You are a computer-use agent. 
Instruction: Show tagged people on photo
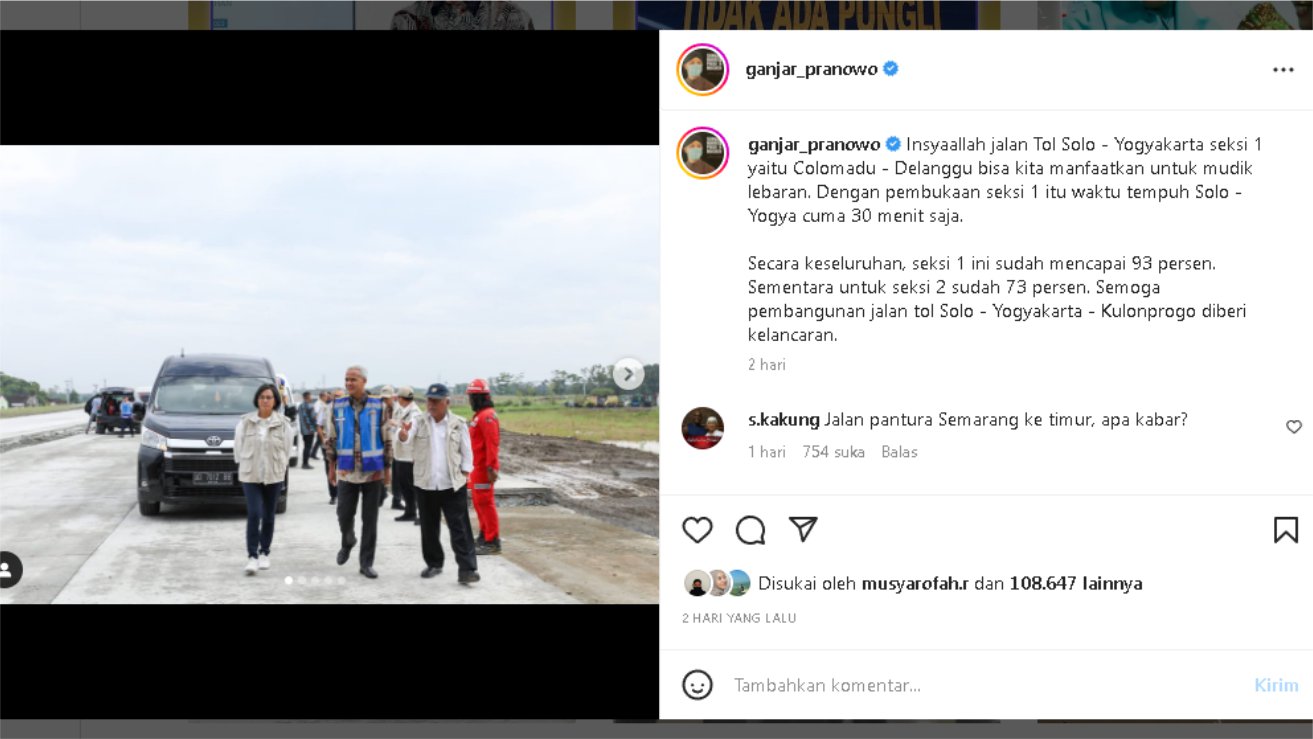click(x=8, y=570)
